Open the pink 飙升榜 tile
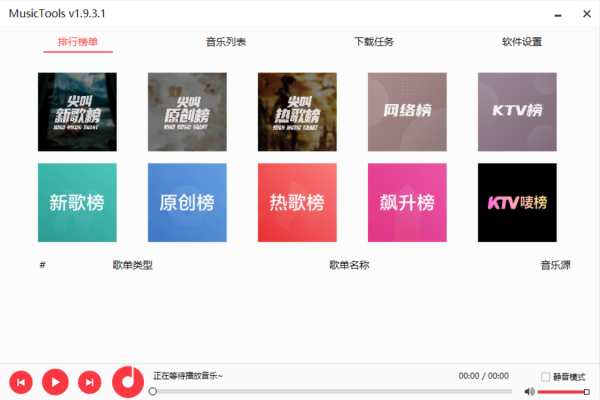The width and height of the screenshot is (600, 400). [407, 203]
